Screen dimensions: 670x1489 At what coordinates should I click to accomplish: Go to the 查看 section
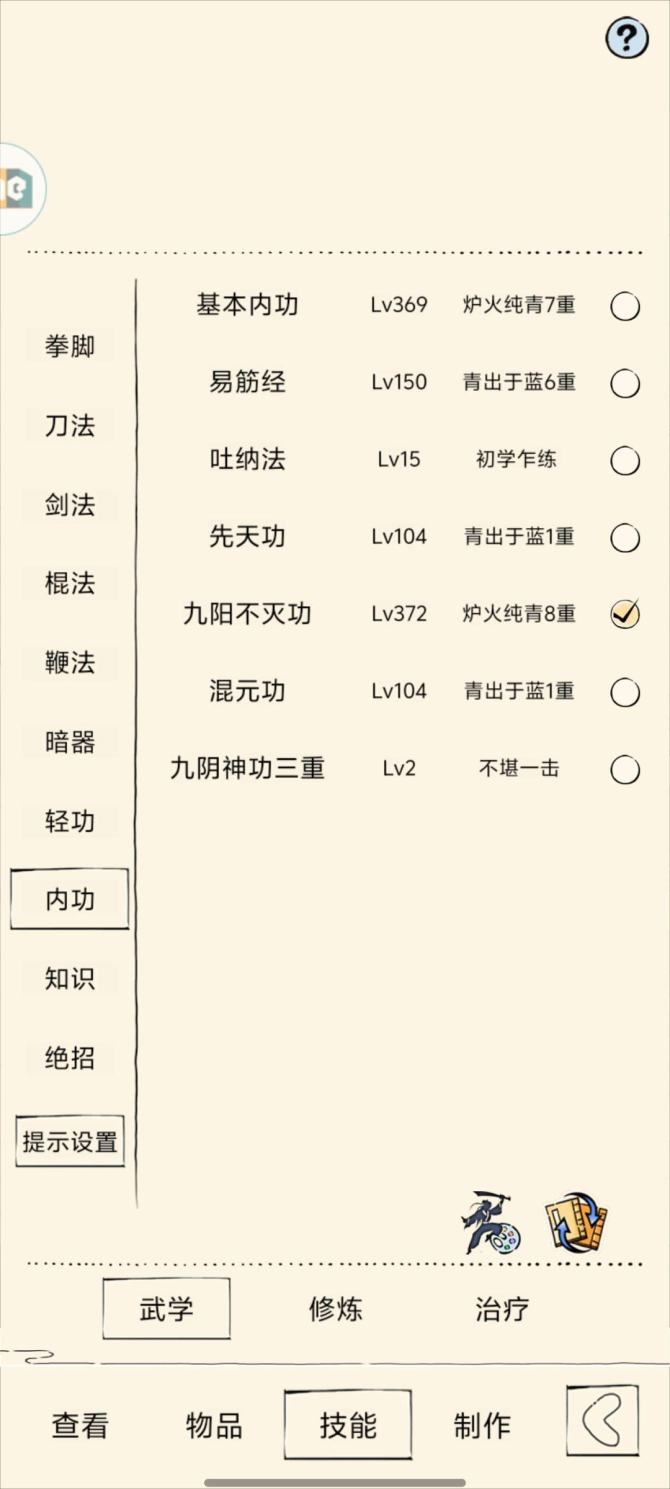[80, 1425]
